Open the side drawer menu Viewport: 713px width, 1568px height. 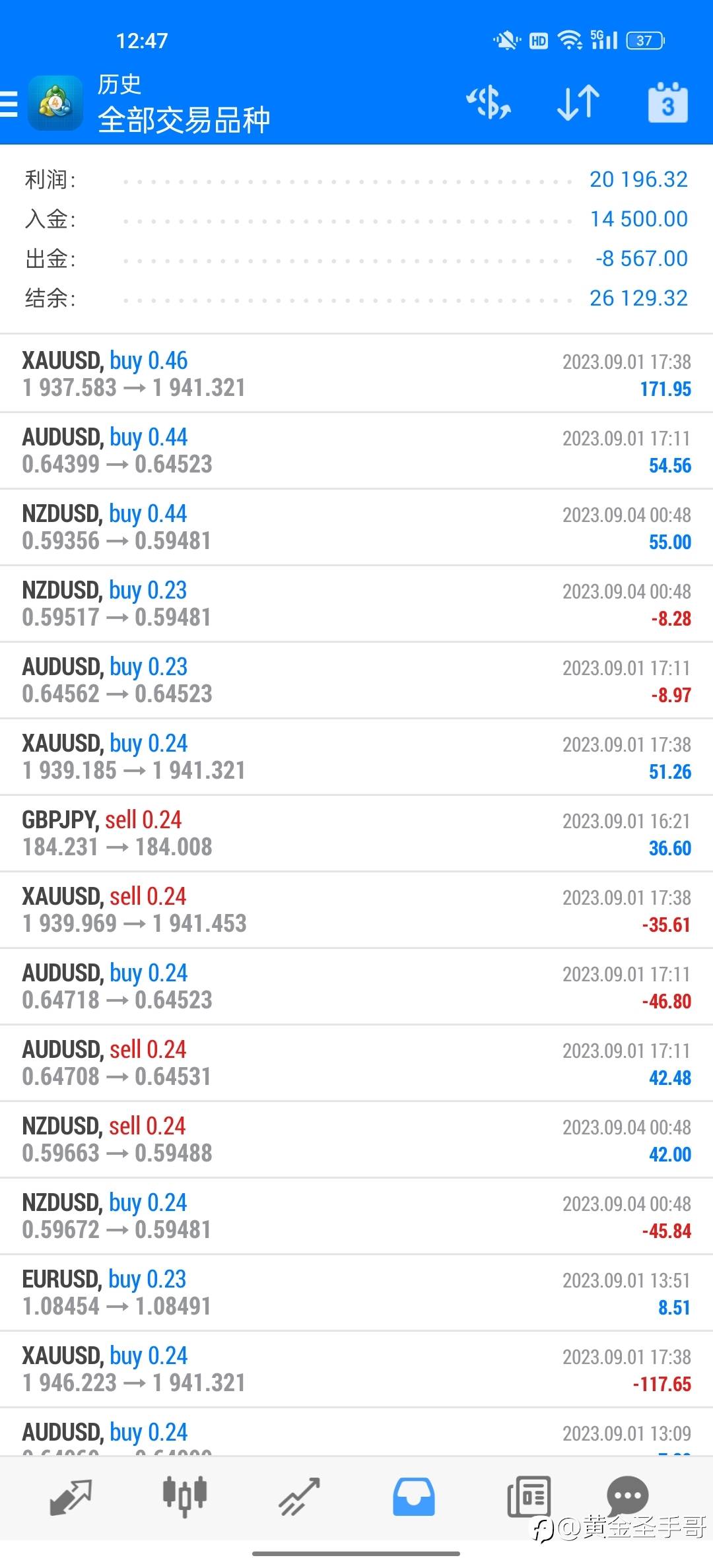point(9,104)
